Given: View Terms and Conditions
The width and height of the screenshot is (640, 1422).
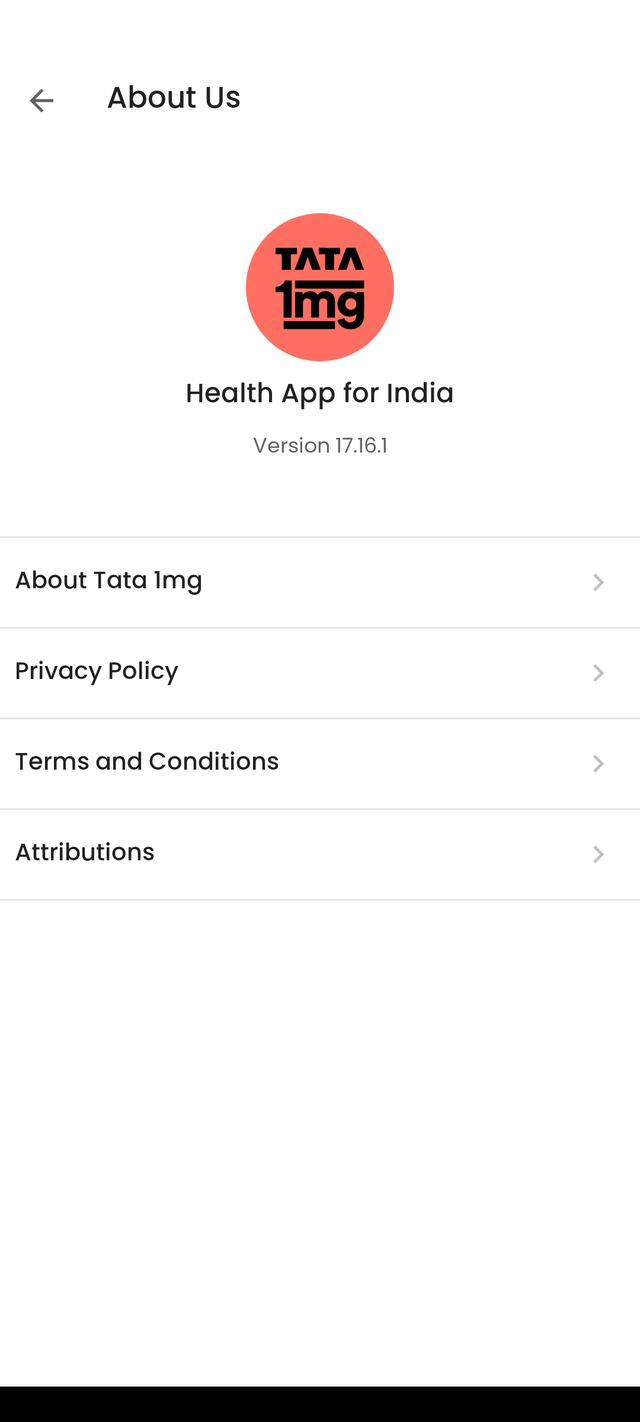Looking at the screenshot, I should pyautogui.click(x=320, y=764).
